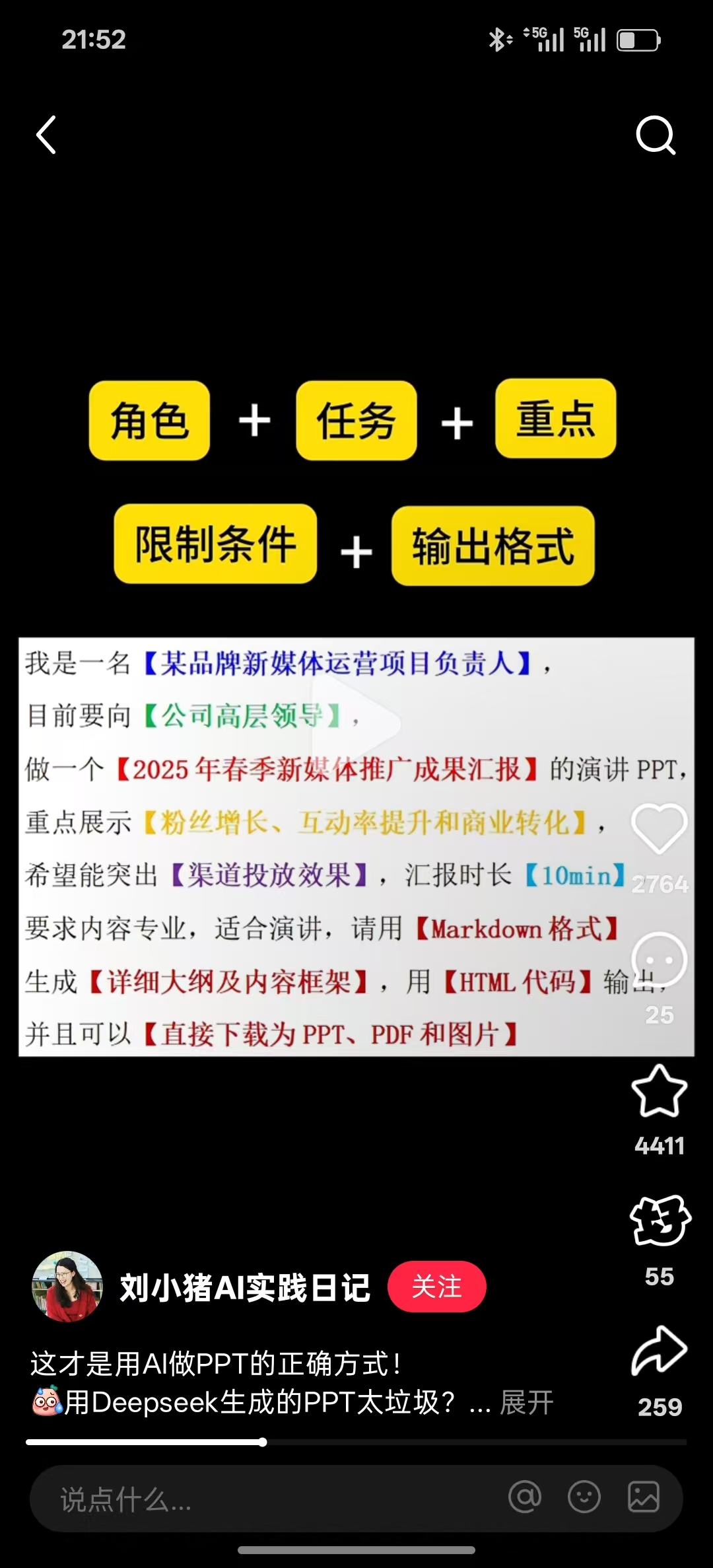Follow the author with the 关注 button
Viewport: 713px width, 1568px height.
[436, 1286]
